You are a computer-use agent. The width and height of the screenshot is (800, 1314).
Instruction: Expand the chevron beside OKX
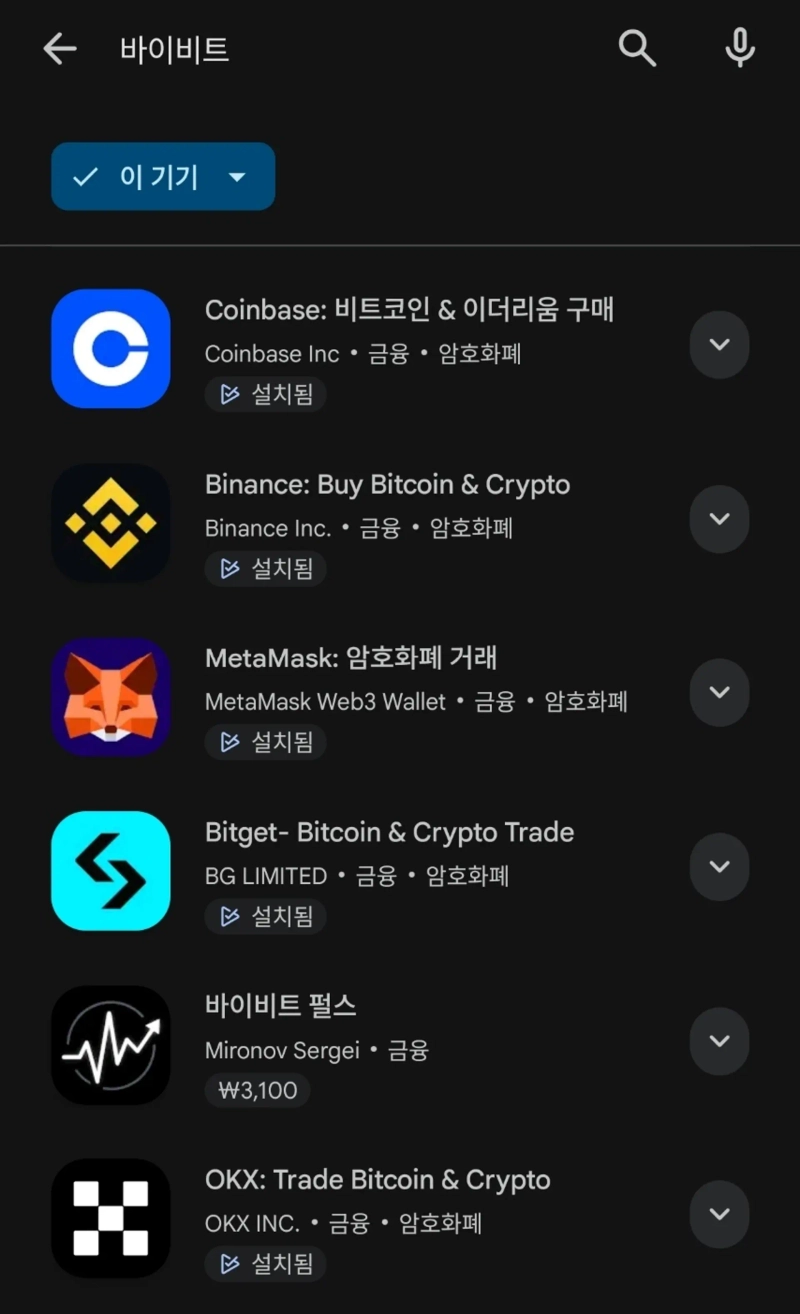(719, 1214)
